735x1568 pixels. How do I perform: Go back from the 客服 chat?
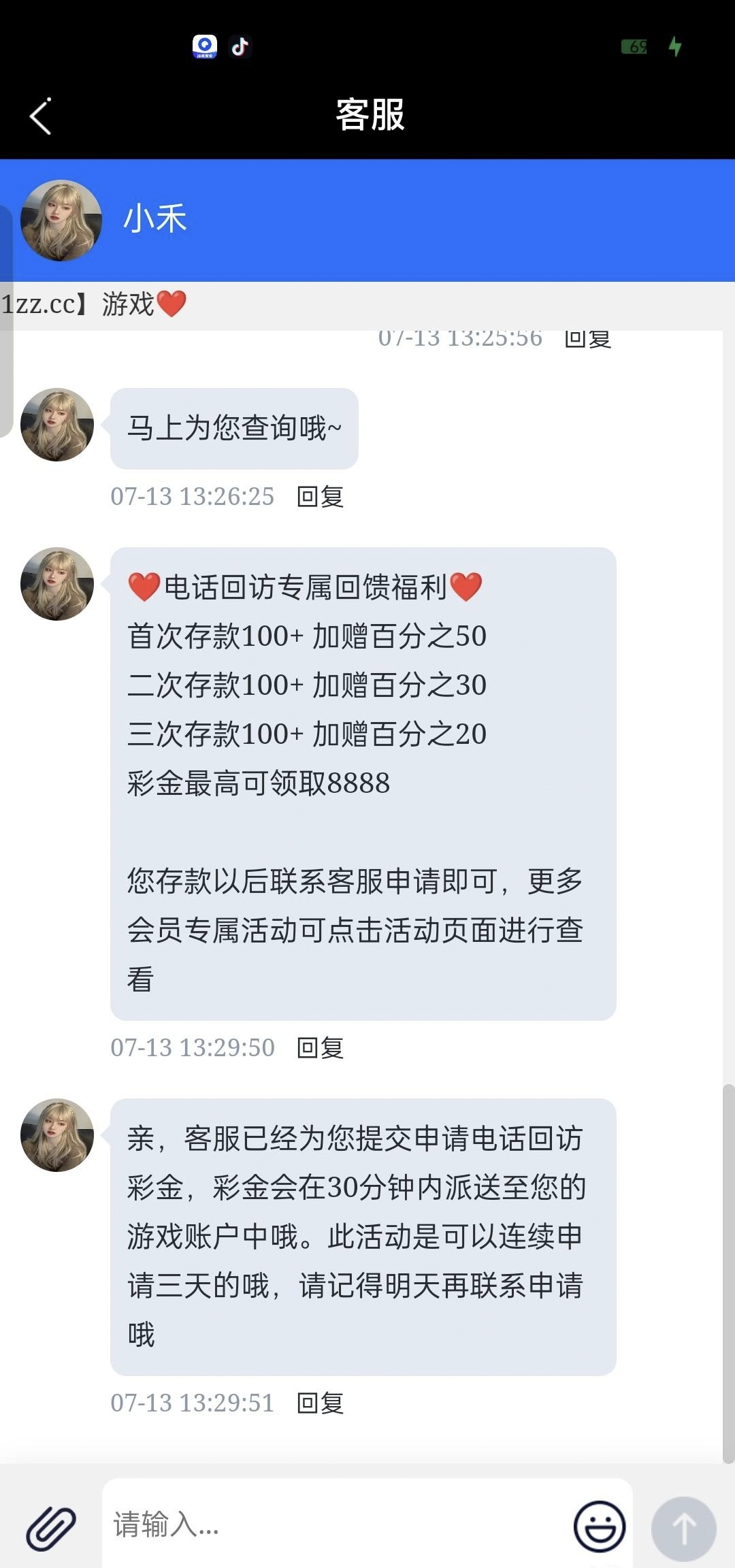(41, 116)
